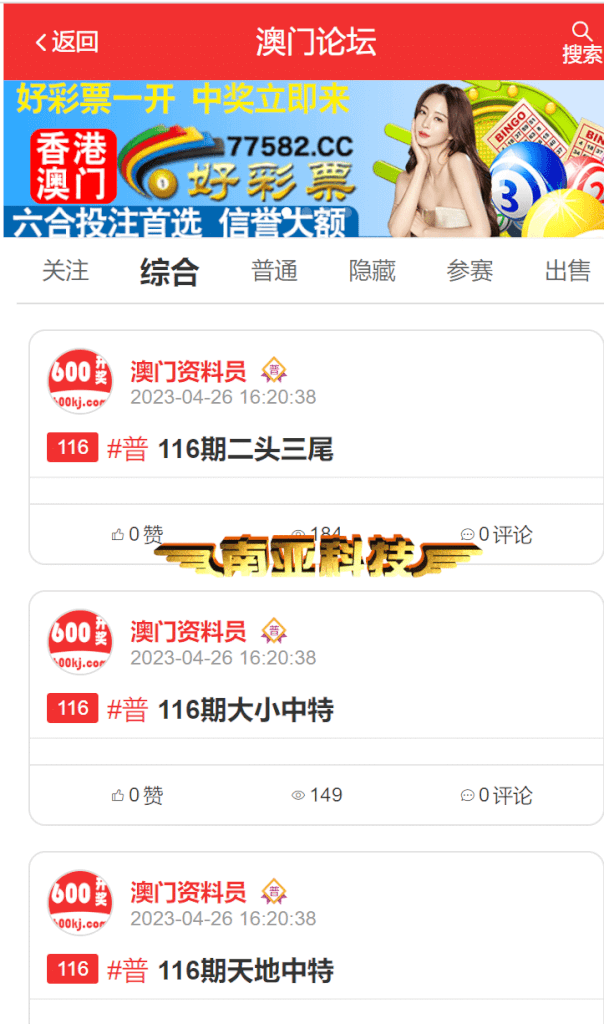Open the 隐藏 tab
The width and height of the screenshot is (604, 1024).
tap(372, 270)
